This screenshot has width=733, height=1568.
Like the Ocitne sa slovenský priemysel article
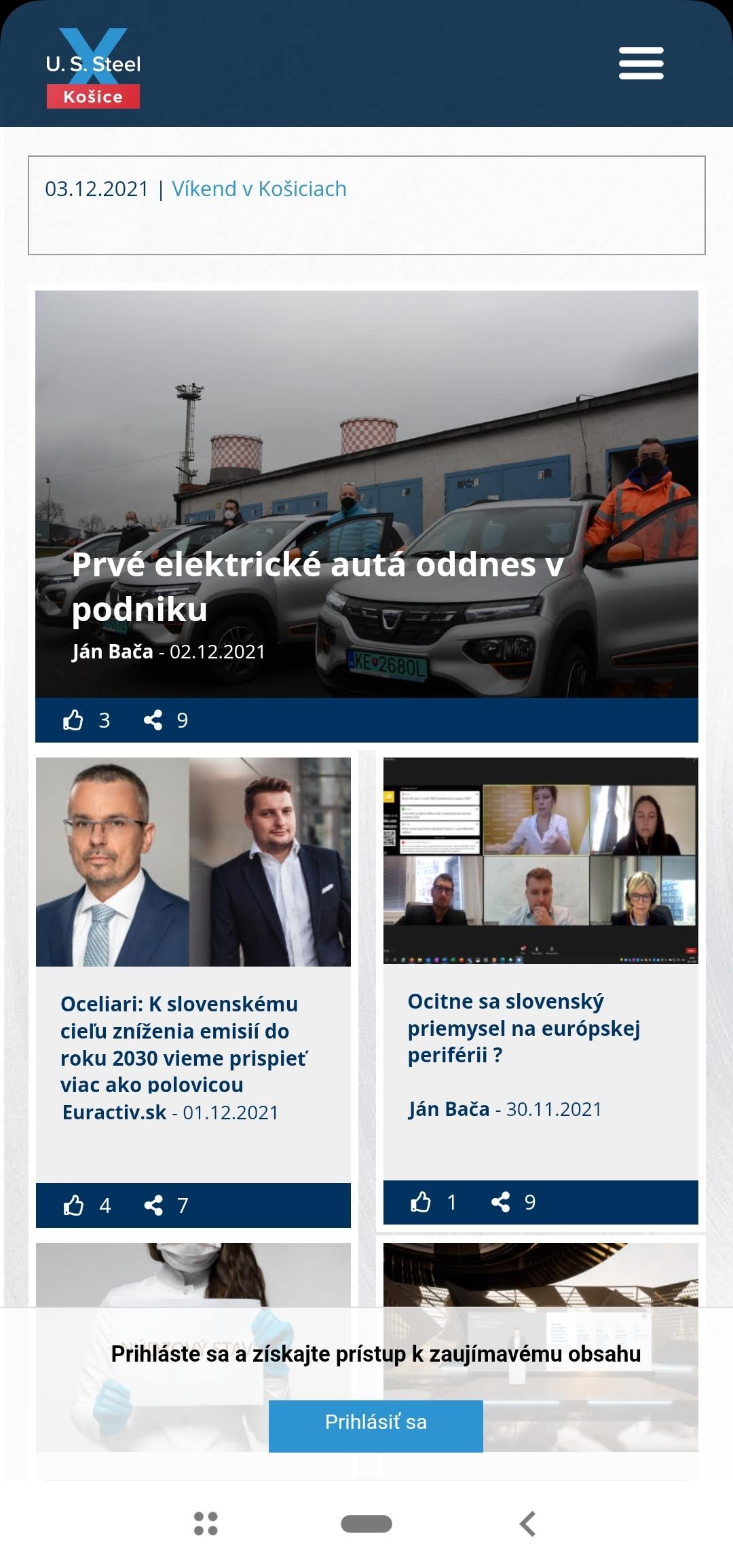coord(421,1202)
